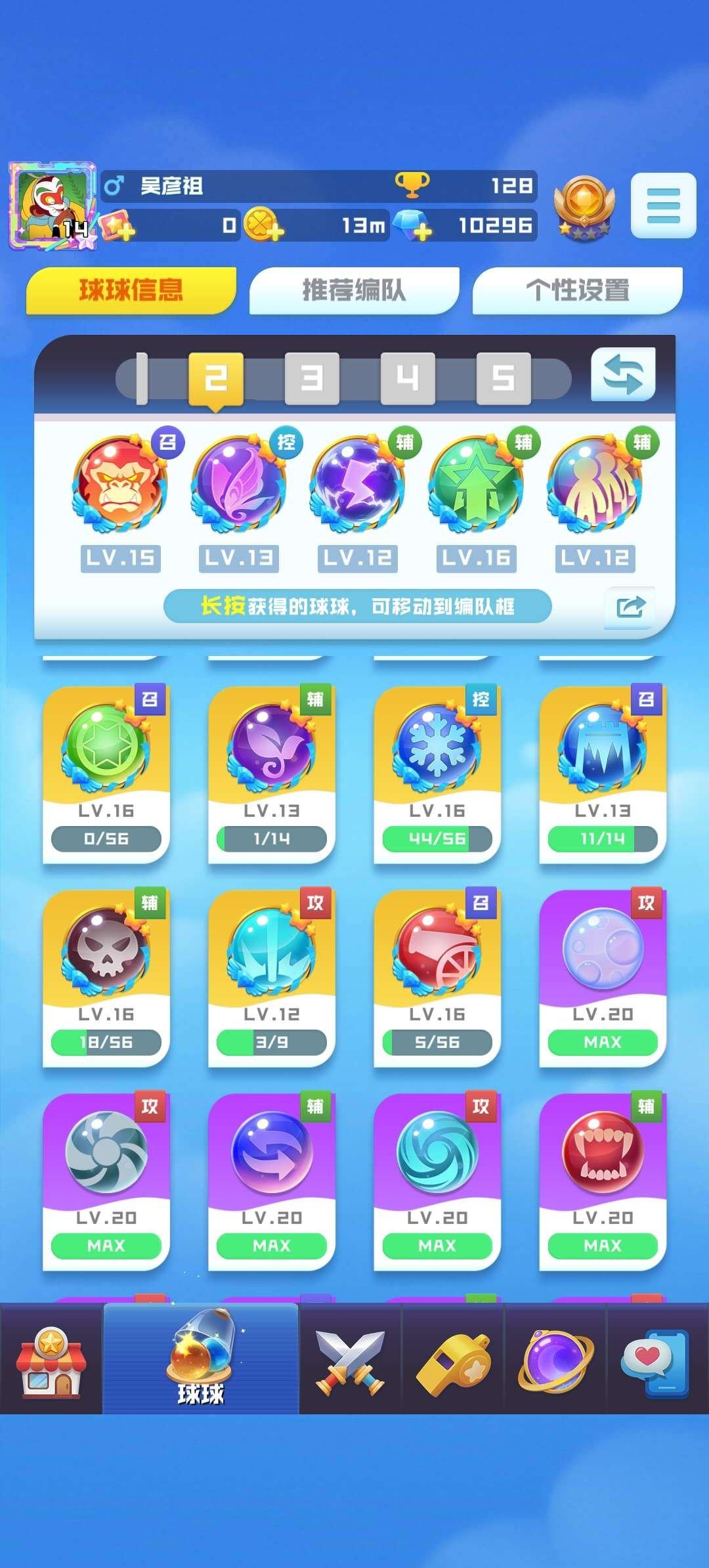Open the red cannon ball card 5/56
This screenshot has height=1568, width=709.
[437, 978]
